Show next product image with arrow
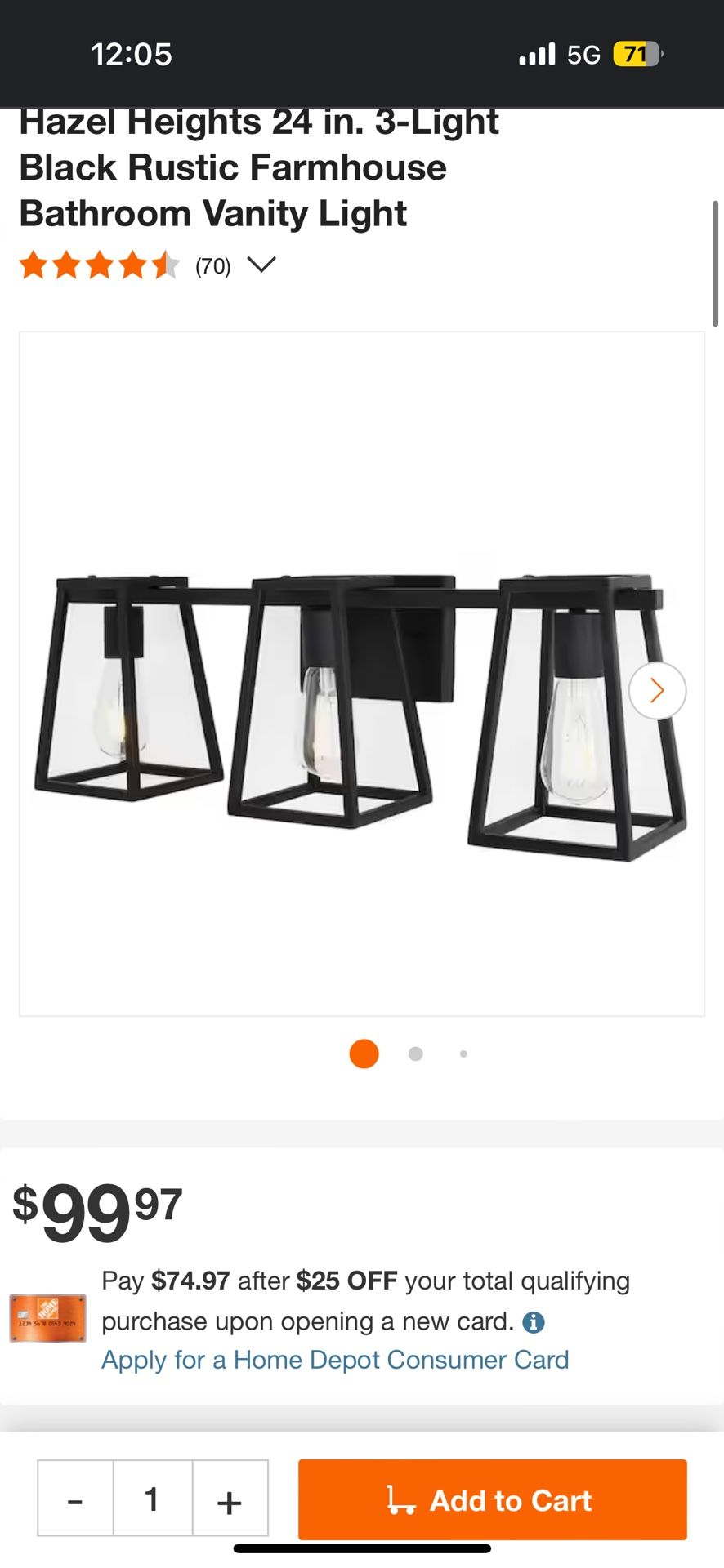The height and width of the screenshot is (1568, 724). pos(657,691)
